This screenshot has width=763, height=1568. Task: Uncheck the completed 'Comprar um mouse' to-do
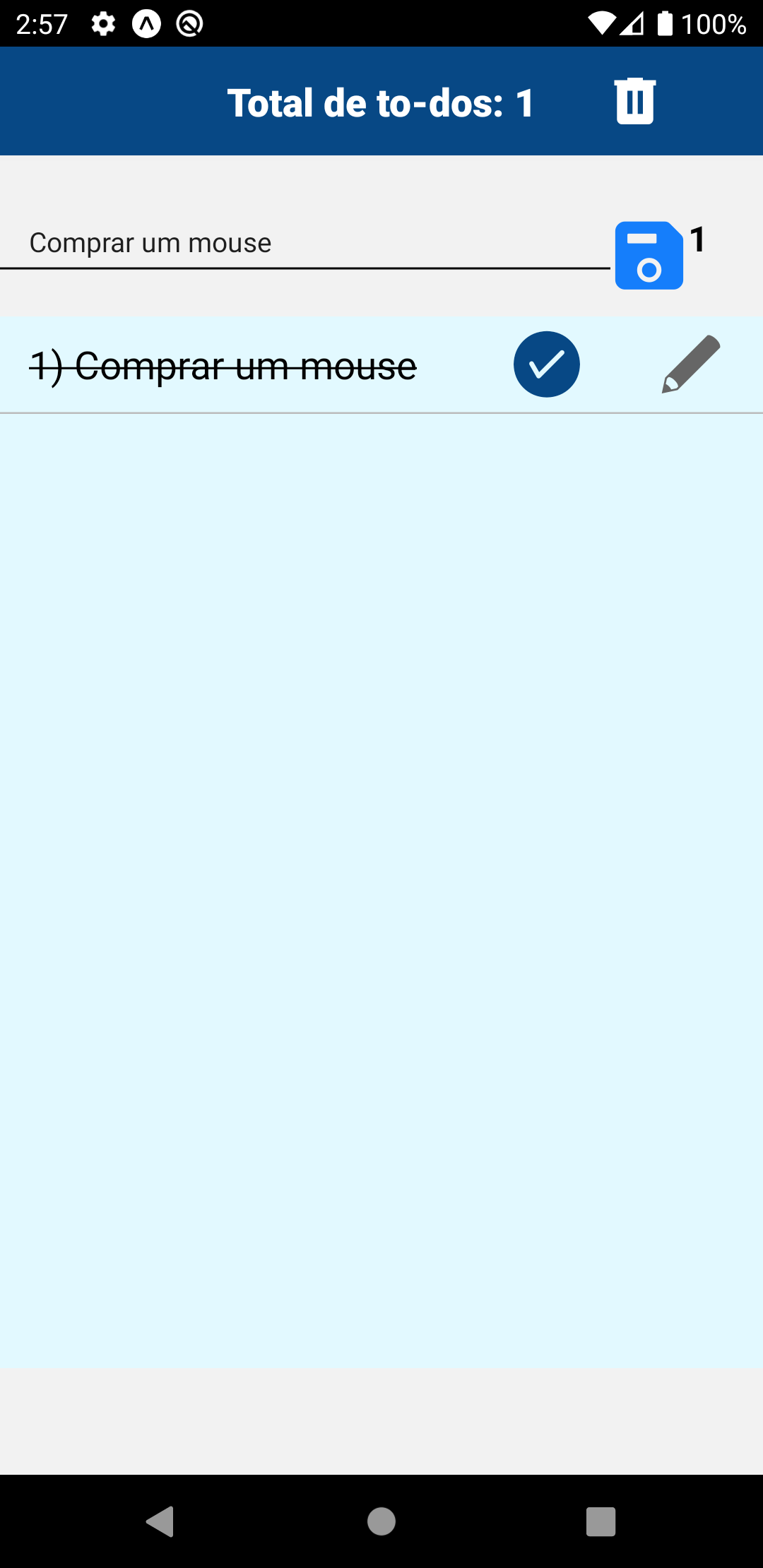tap(546, 364)
